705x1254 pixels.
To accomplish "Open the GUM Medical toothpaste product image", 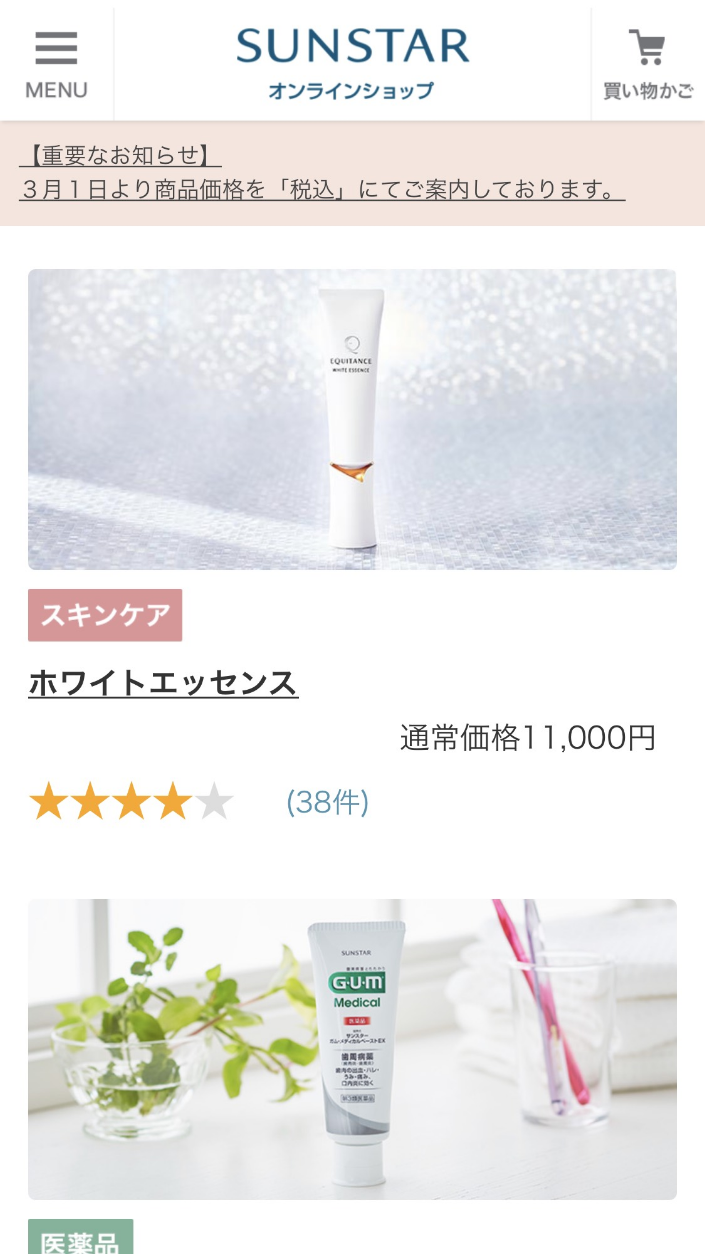I will (352, 1049).
